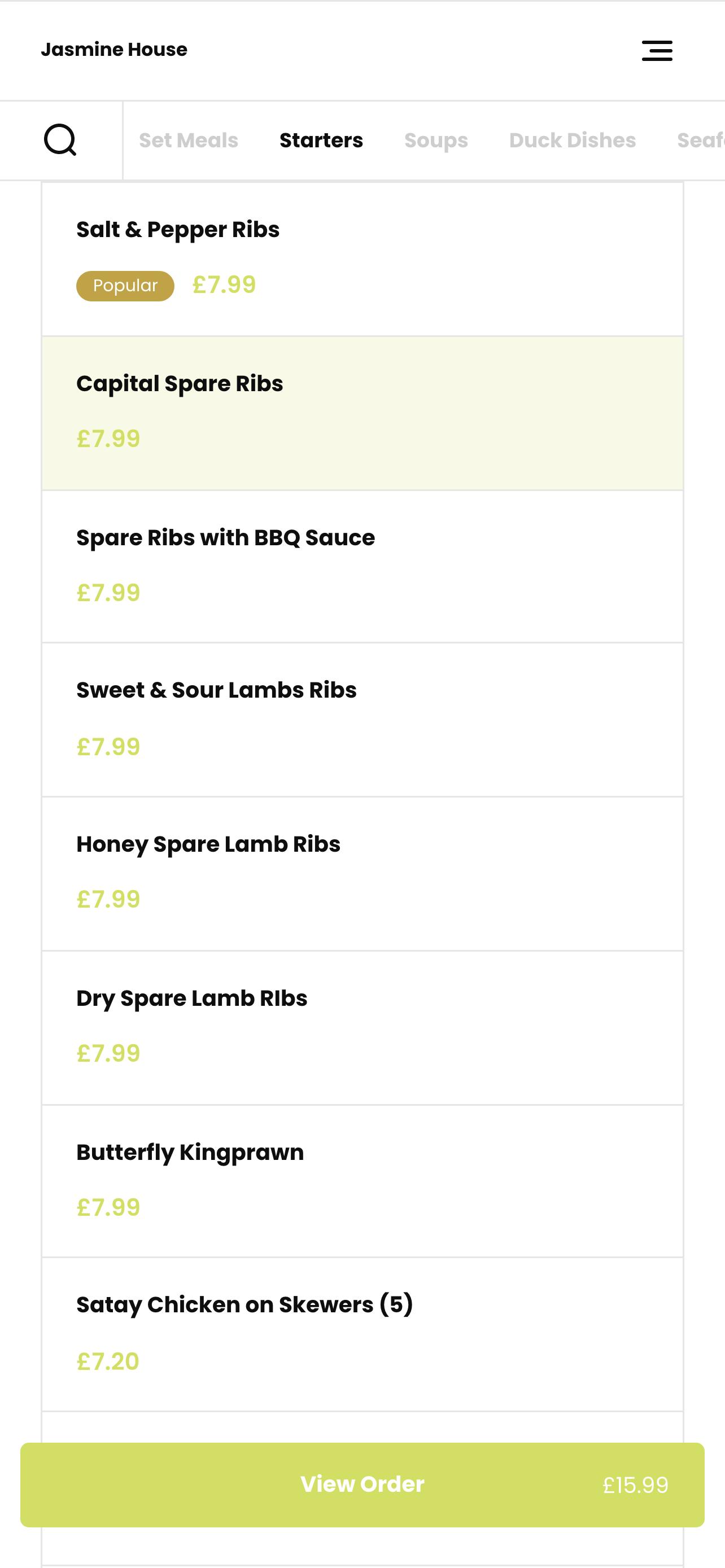Open the hamburger menu
The image size is (725, 1568).
click(657, 51)
